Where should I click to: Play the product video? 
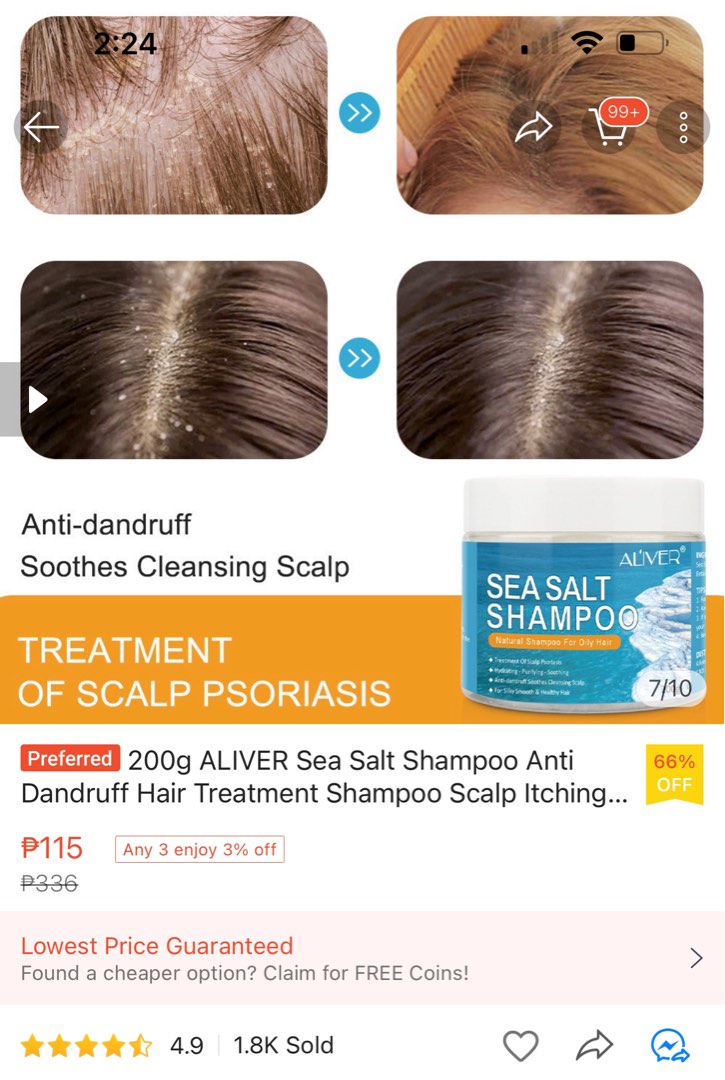pos(36,398)
